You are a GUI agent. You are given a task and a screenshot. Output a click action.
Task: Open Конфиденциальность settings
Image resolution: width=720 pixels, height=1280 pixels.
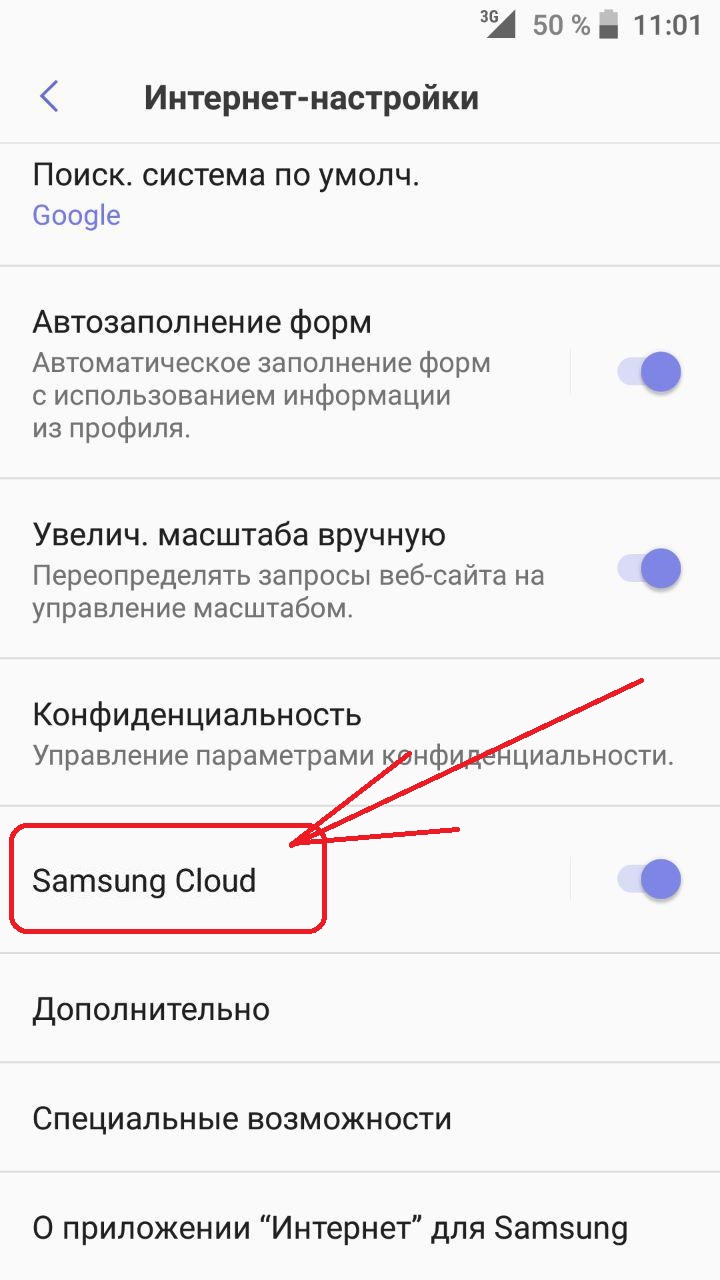tap(360, 731)
